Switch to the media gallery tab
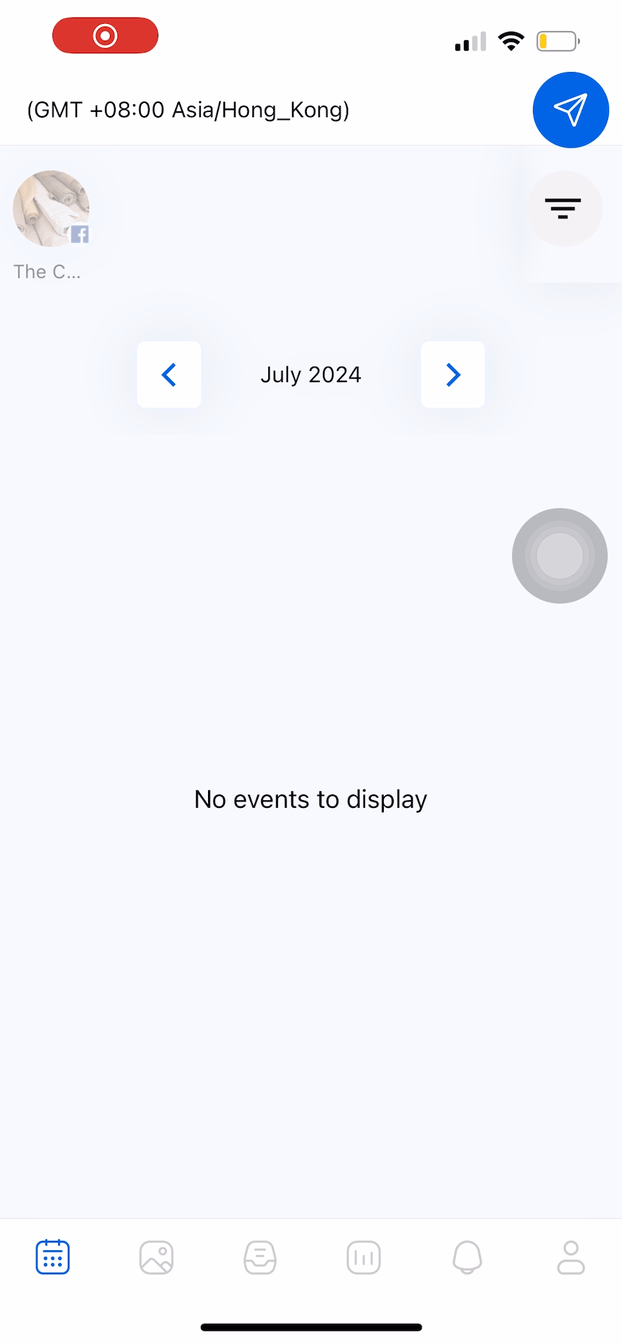The image size is (622, 1344). pos(157,1257)
